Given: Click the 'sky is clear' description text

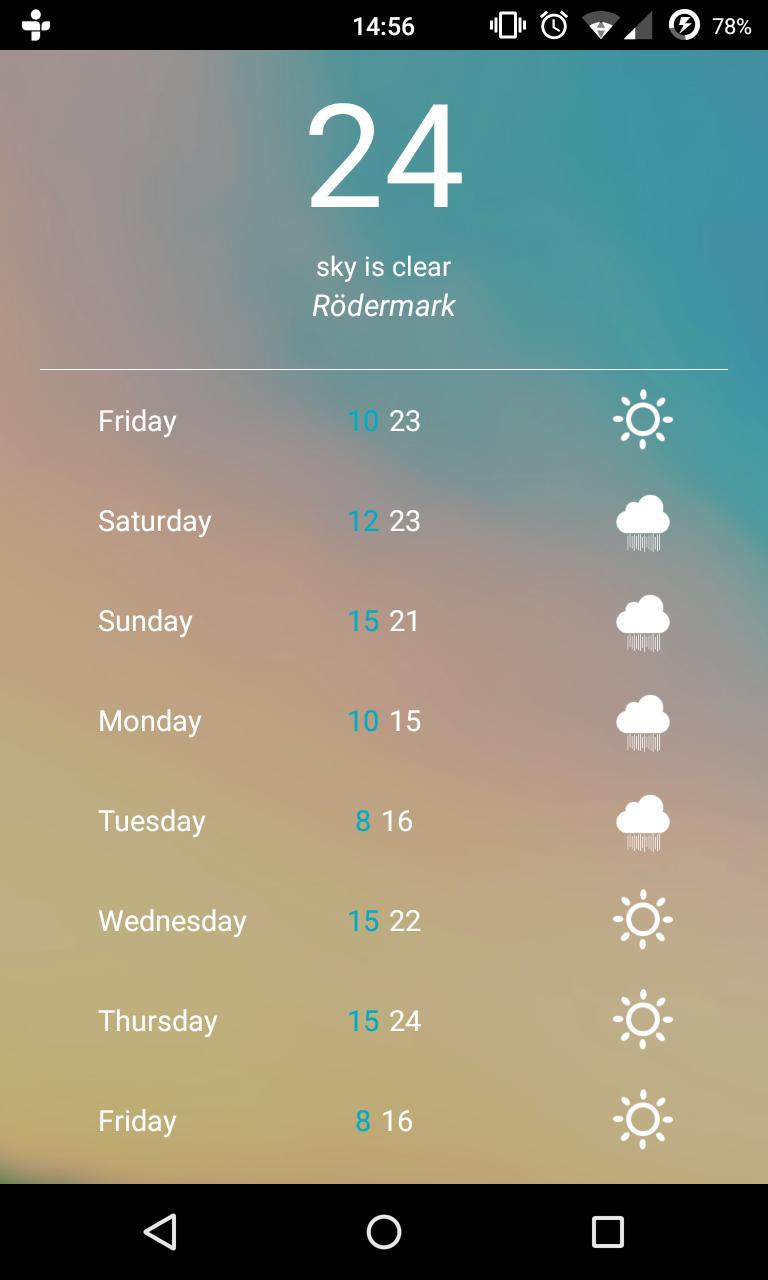Looking at the screenshot, I should [x=383, y=267].
